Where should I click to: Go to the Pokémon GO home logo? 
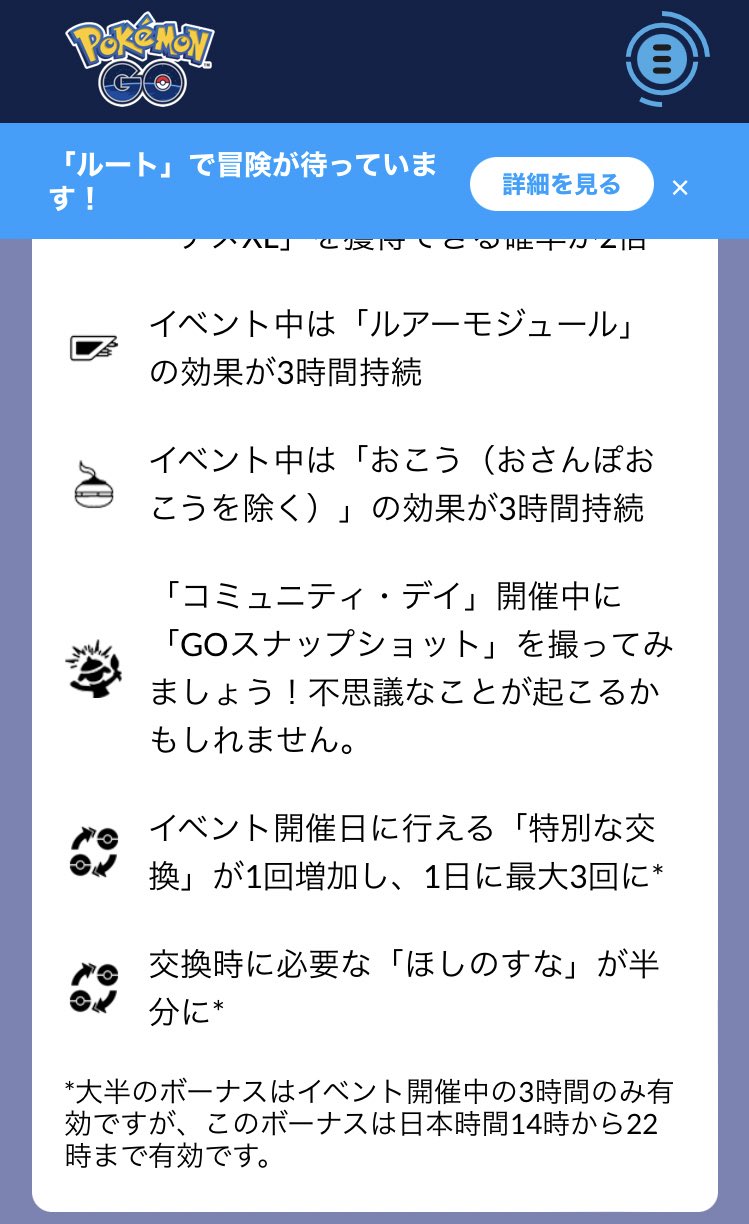[140, 61]
